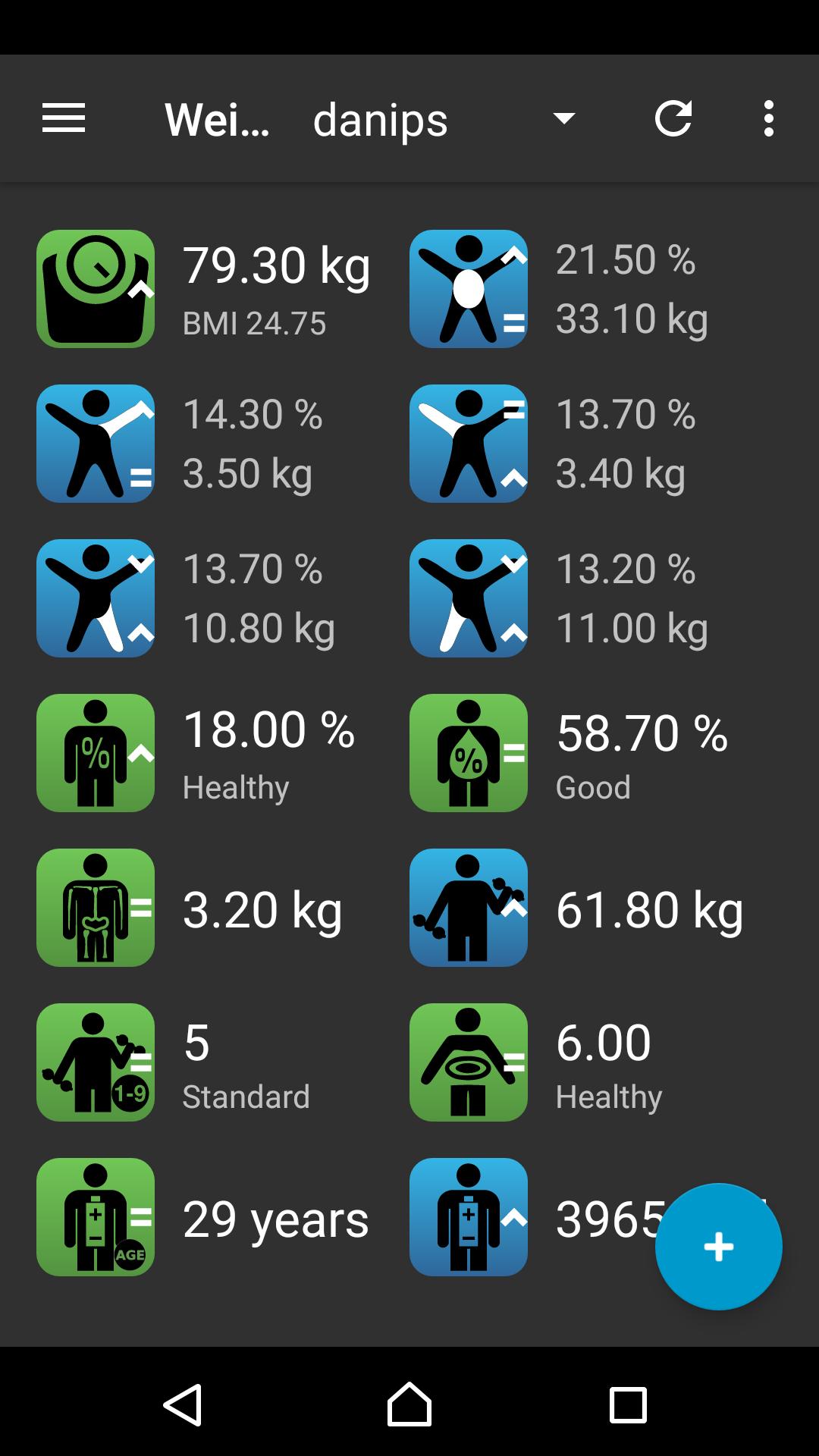Select the body fat percentage icon near 21.50 %

click(x=468, y=289)
